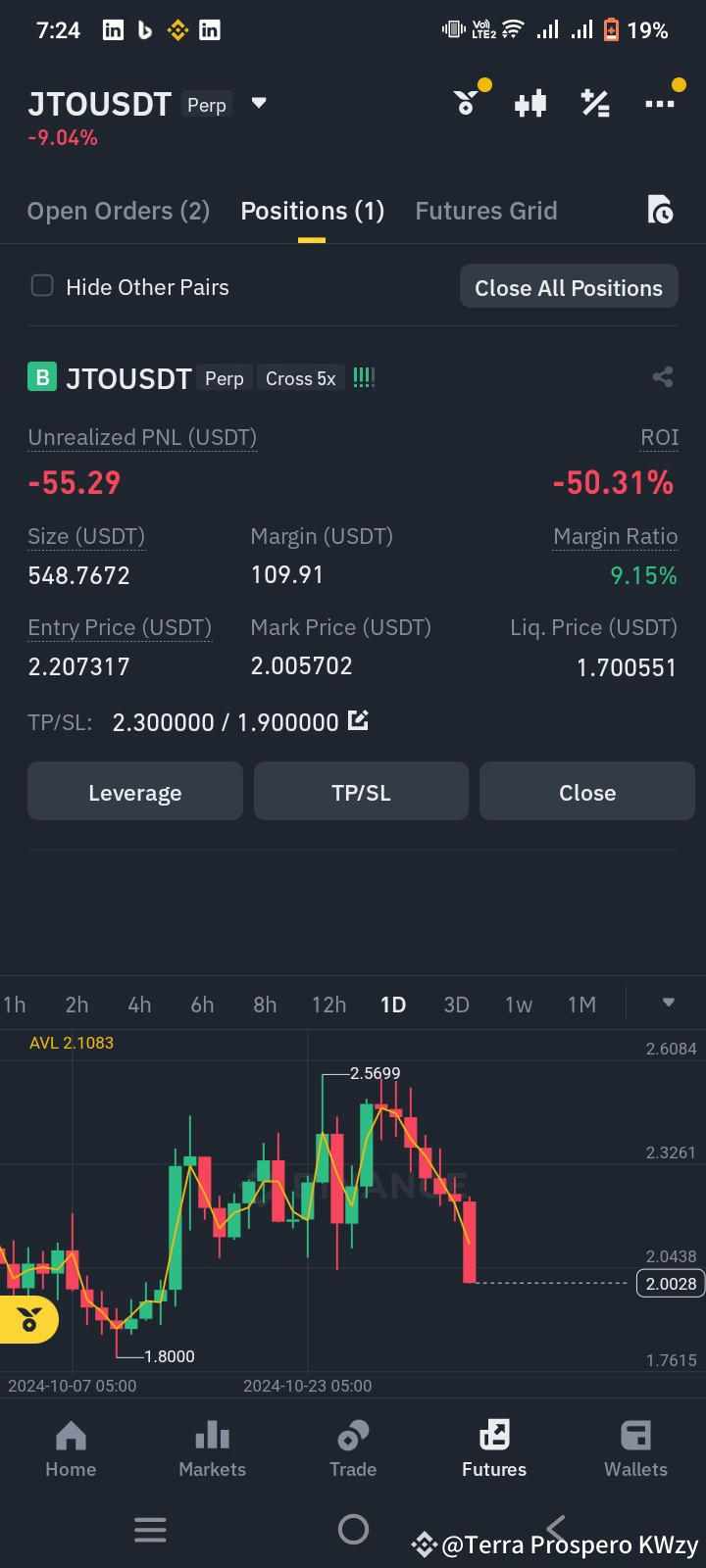Edit TP/SL using the pencil icon

coord(358,720)
